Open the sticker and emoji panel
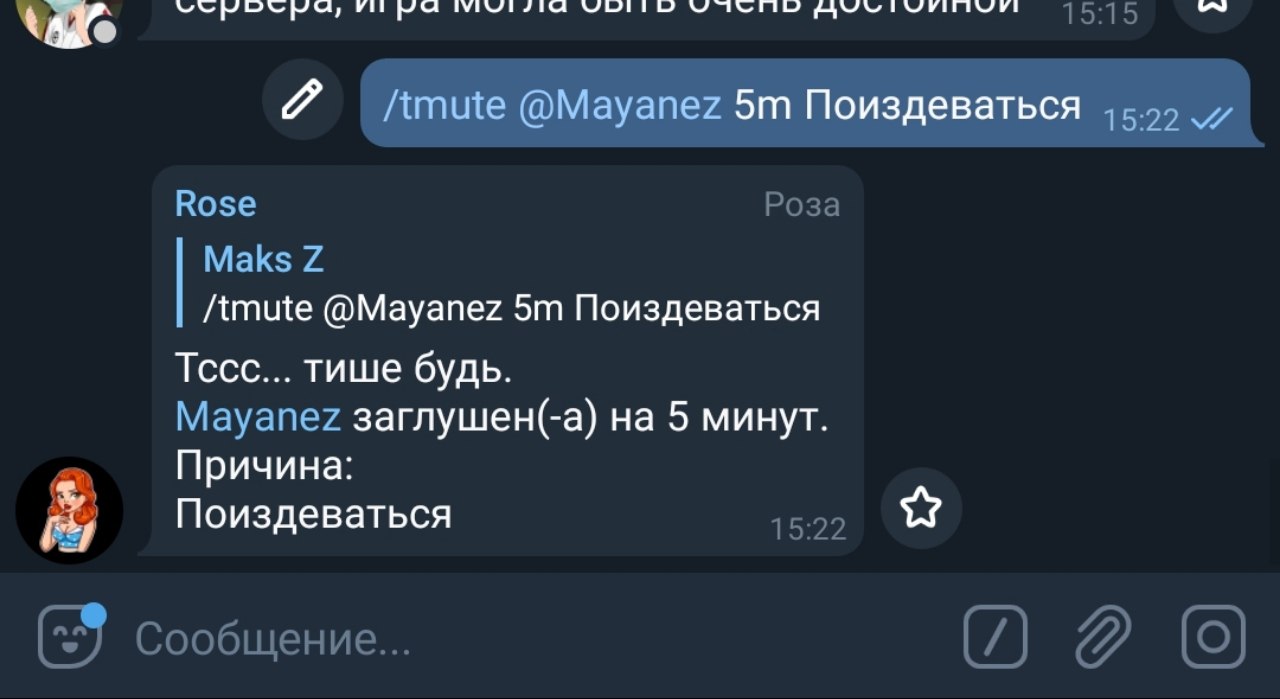1280x699 pixels. (70, 637)
